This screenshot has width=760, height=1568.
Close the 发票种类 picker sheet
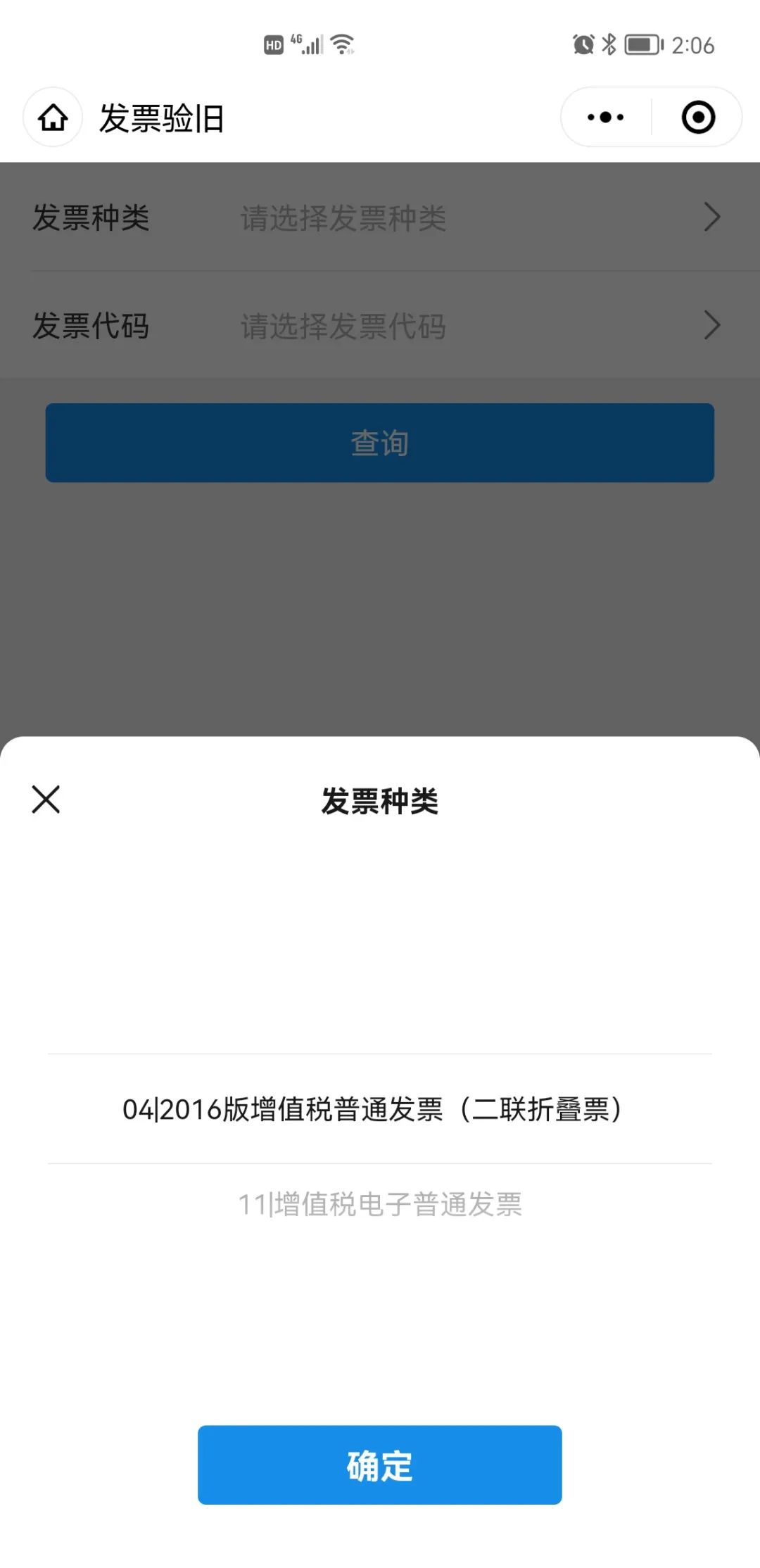tap(46, 799)
